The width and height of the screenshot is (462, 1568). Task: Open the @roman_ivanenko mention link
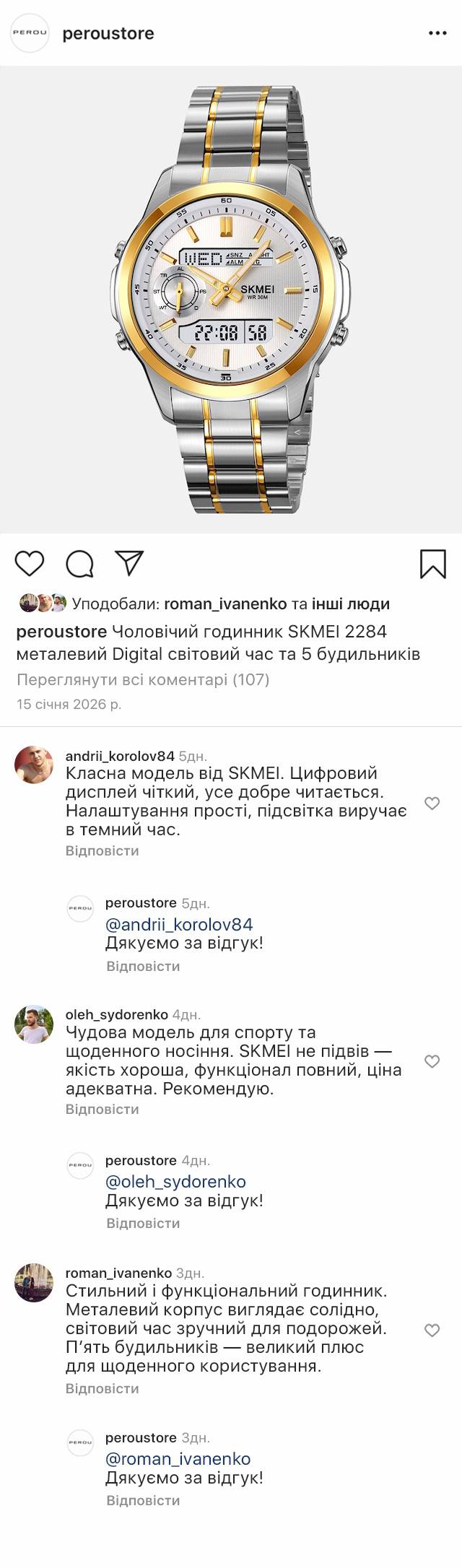(178, 1459)
